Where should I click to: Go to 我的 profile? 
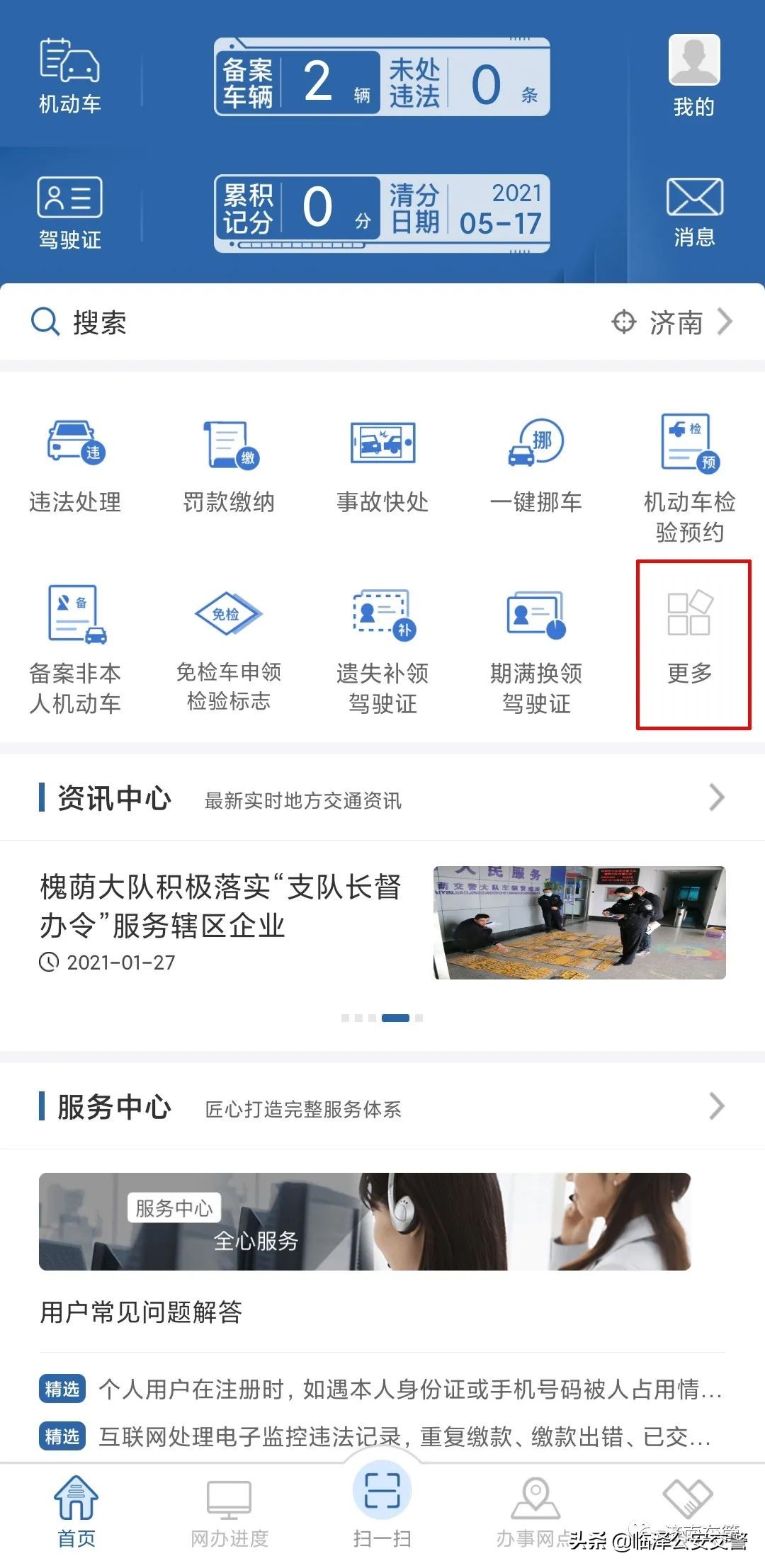click(x=693, y=76)
